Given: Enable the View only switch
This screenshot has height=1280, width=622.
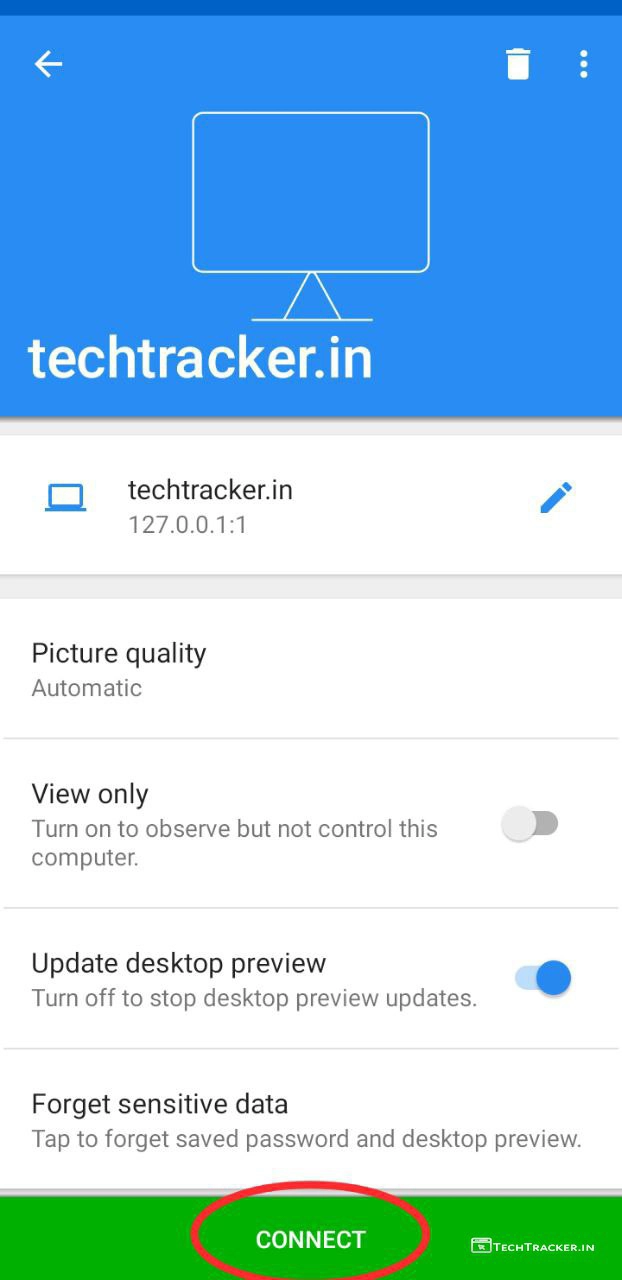Looking at the screenshot, I should click(x=530, y=825).
